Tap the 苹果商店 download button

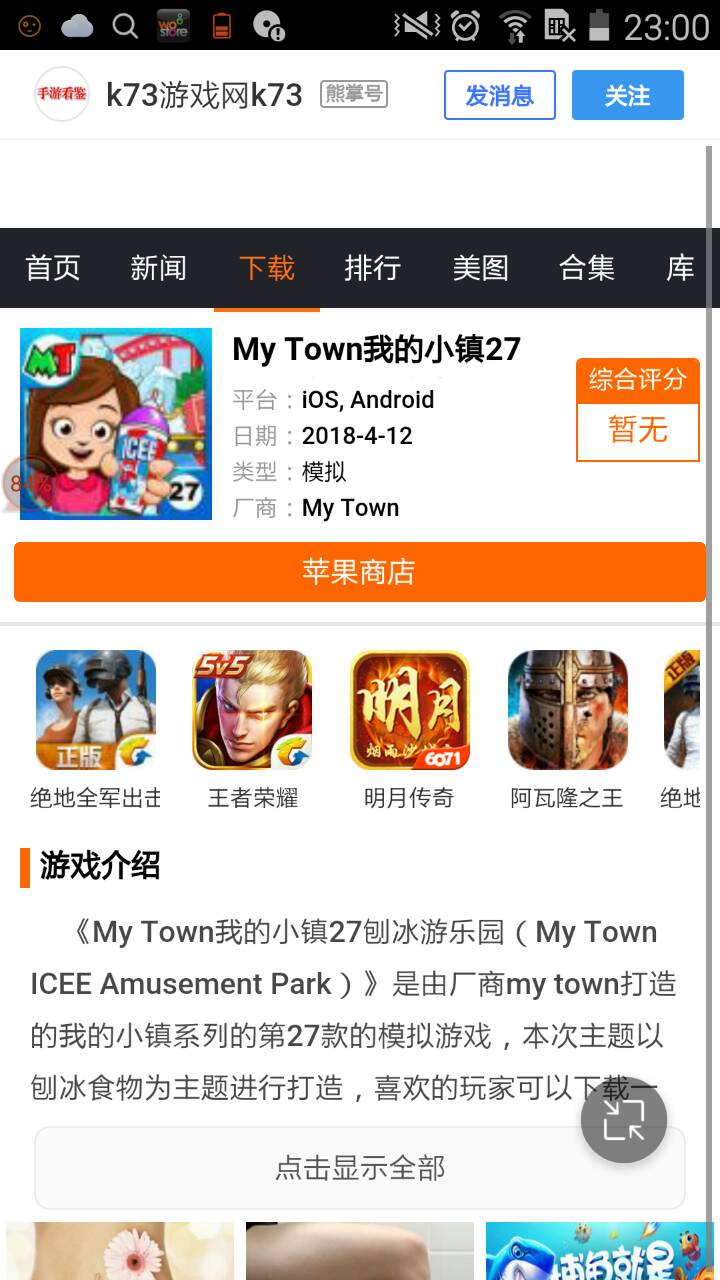click(360, 572)
